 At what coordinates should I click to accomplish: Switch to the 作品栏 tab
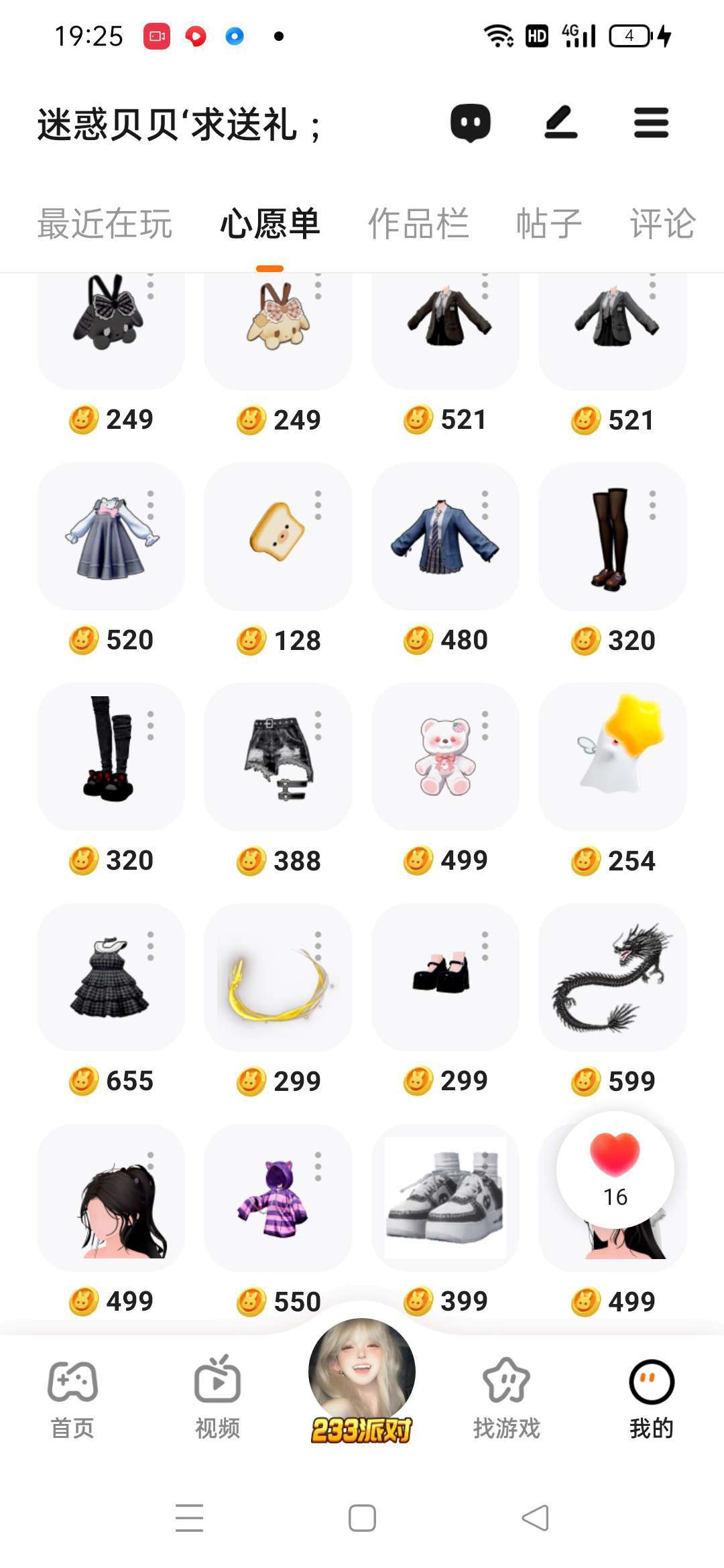[x=418, y=224]
